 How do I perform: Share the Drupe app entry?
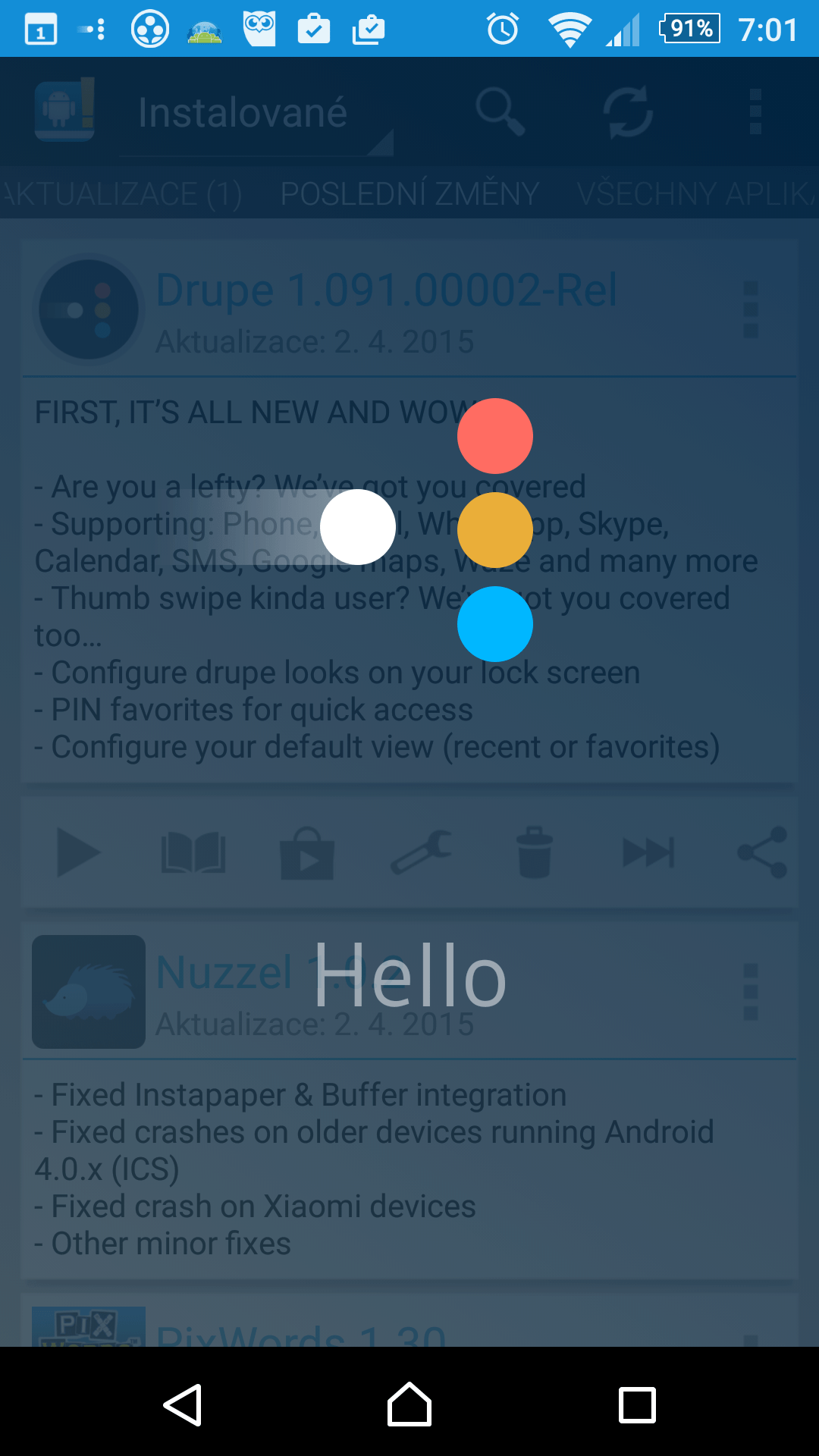pyautogui.click(x=762, y=853)
